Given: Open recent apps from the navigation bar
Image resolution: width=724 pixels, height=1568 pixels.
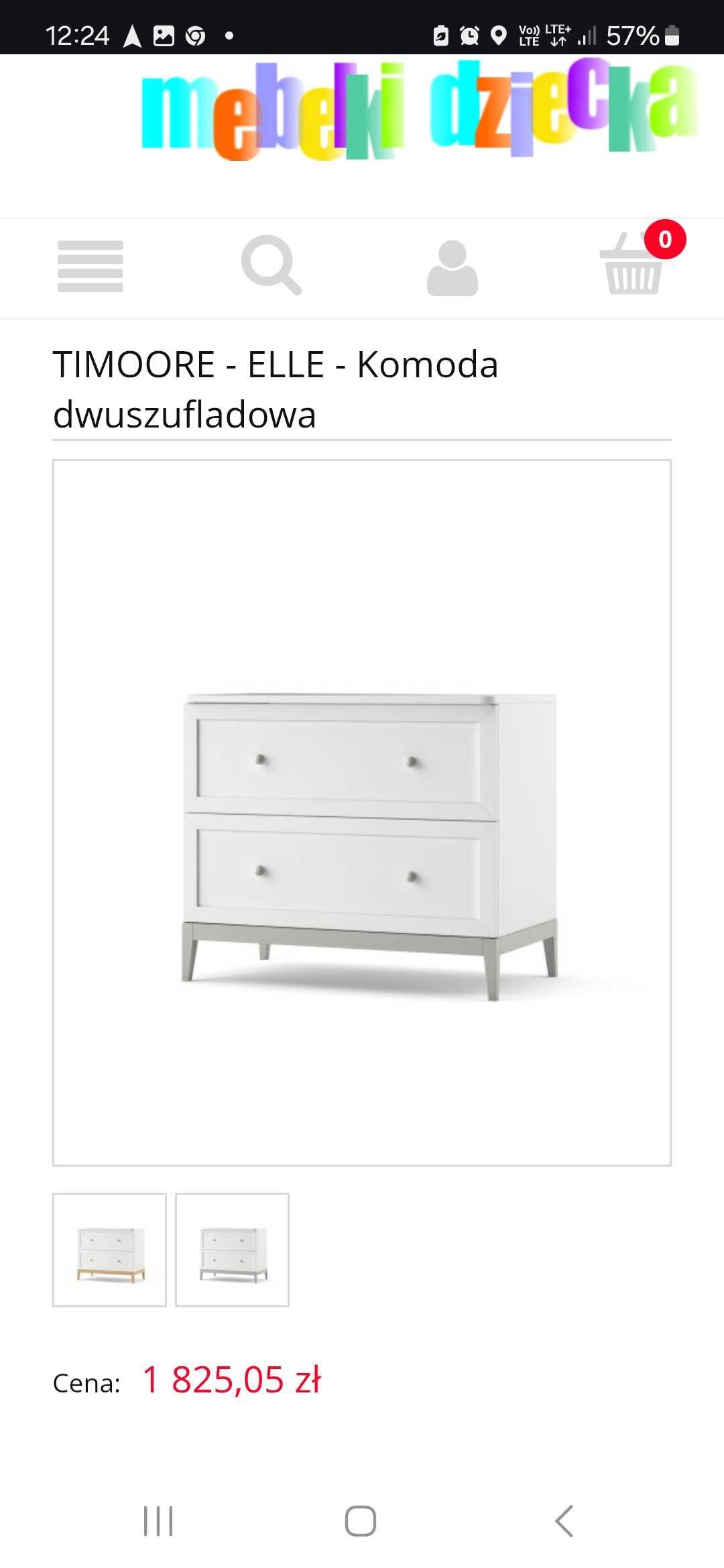Looking at the screenshot, I should click(x=158, y=1520).
